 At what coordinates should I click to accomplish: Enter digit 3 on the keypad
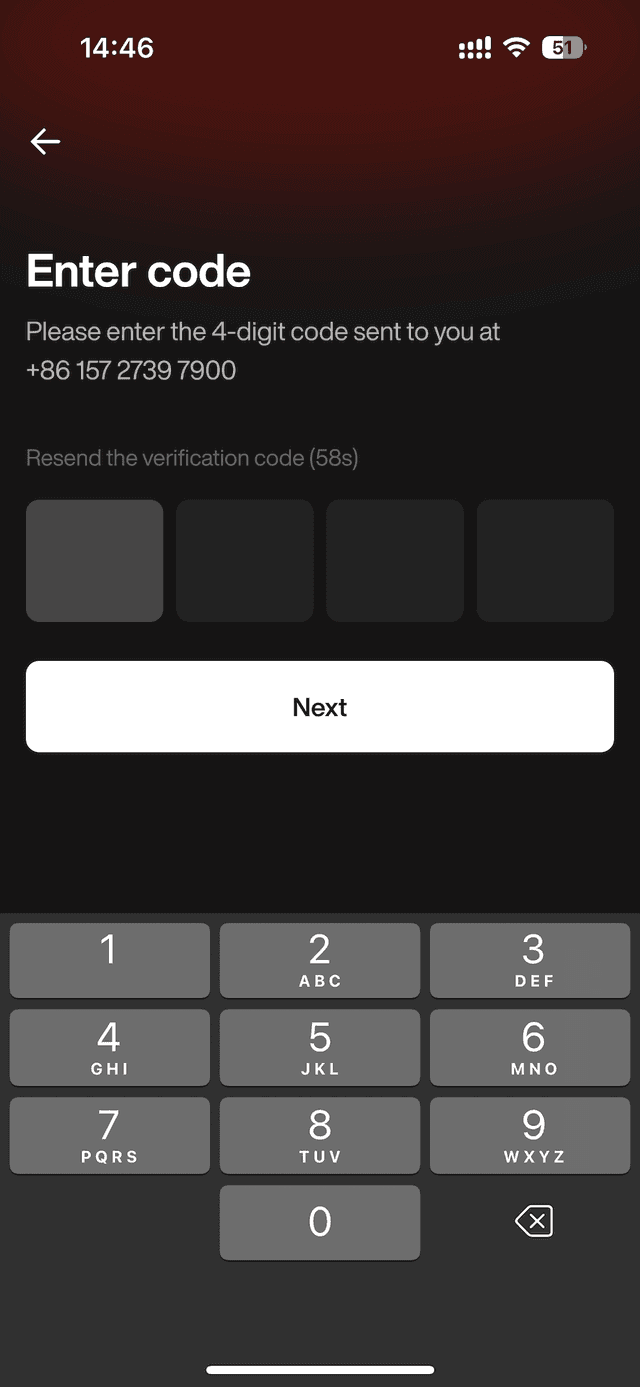tap(530, 960)
